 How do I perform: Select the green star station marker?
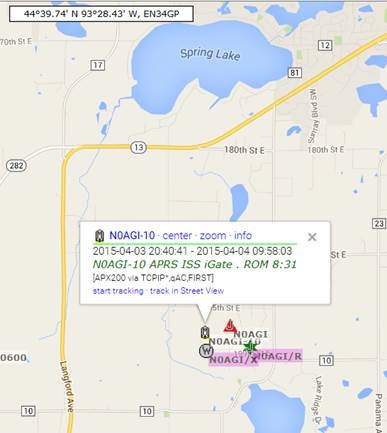pyautogui.click(x=250, y=347)
